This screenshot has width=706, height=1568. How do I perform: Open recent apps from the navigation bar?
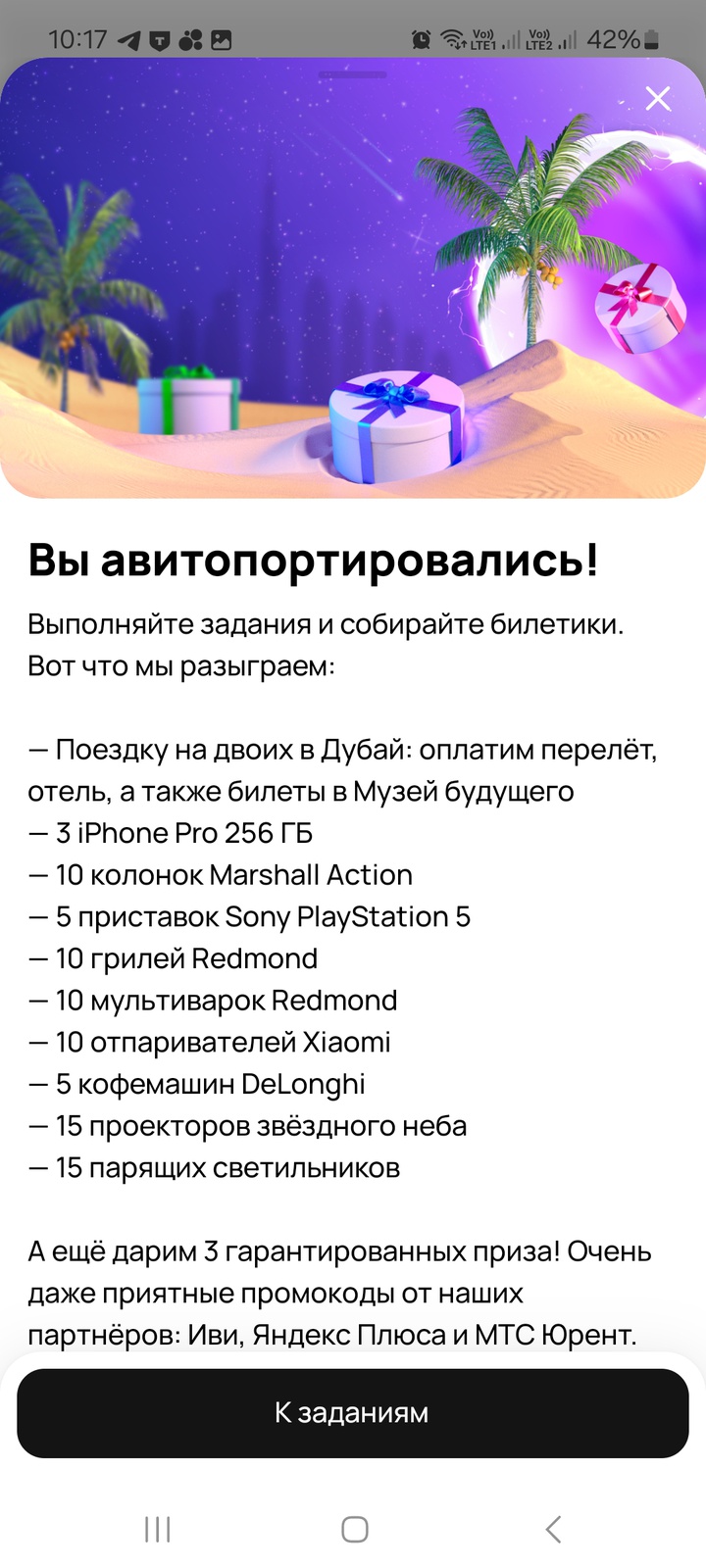[157, 1529]
